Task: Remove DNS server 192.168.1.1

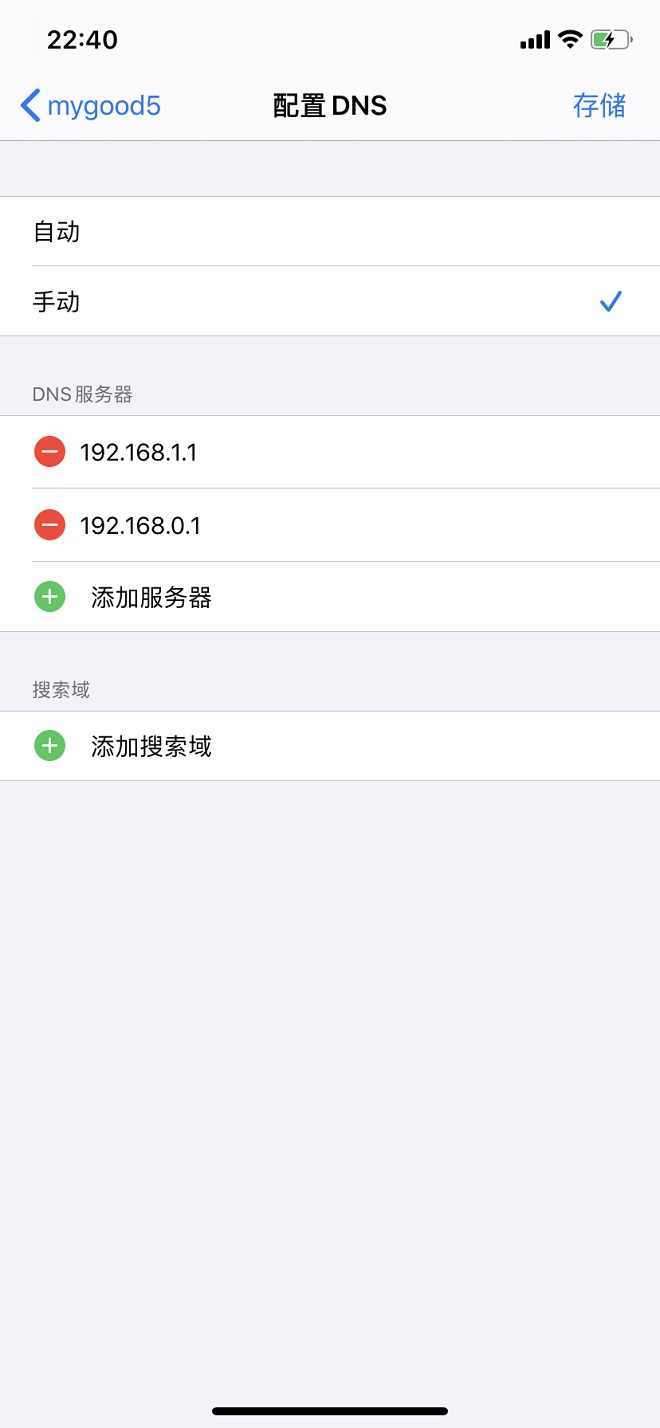Action: (49, 452)
